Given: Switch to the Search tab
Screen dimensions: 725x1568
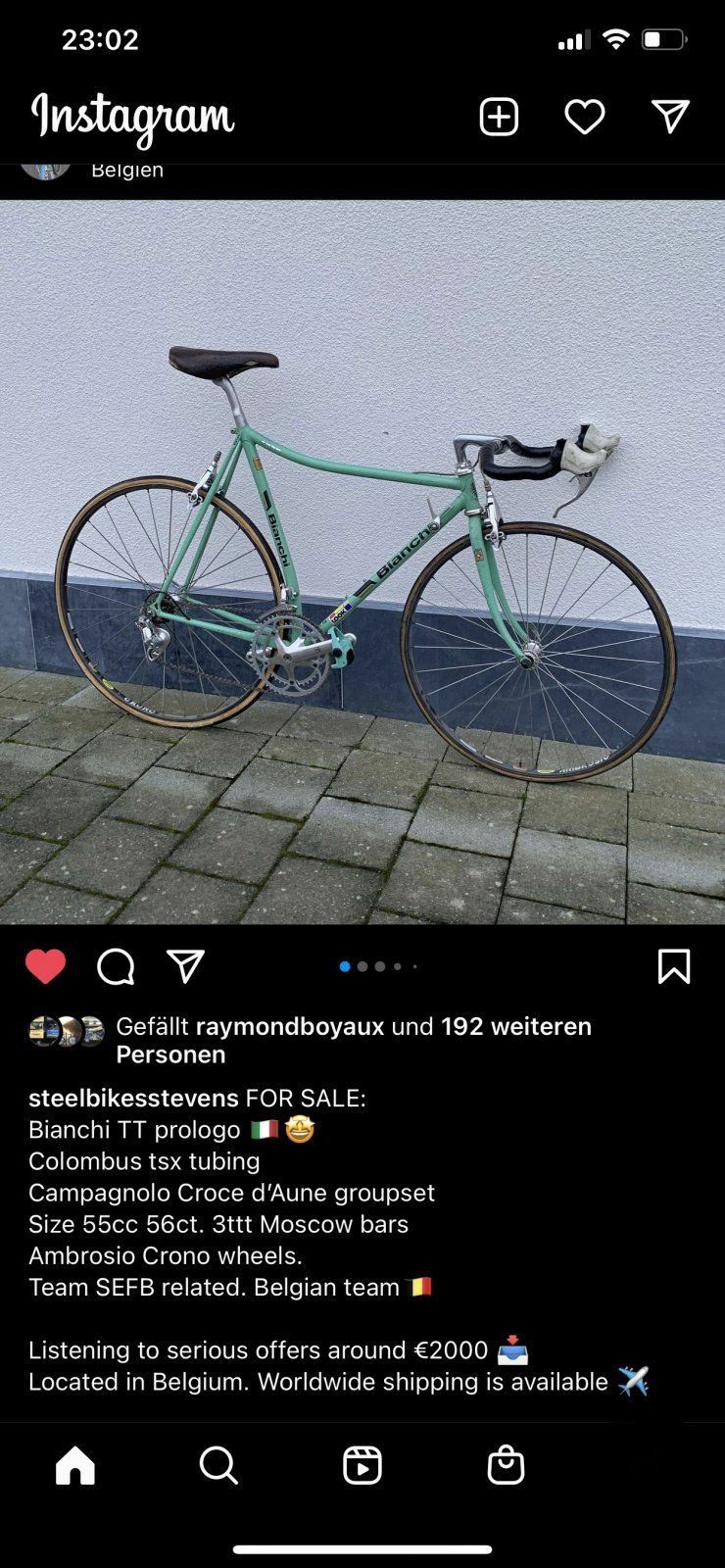Looking at the screenshot, I should pyautogui.click(x=218, y=1466).
